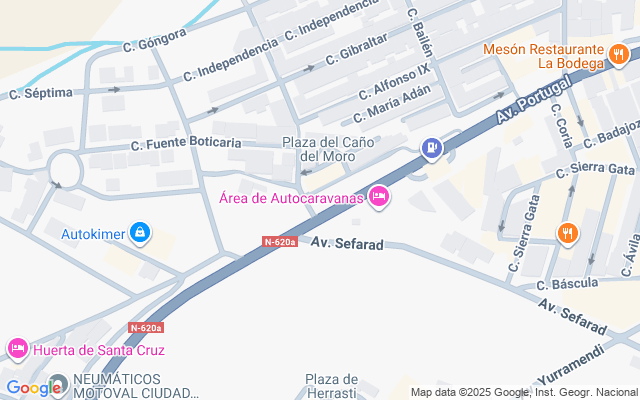Select the gas station pin on Av. Portugal

click(x=431, y=149)
